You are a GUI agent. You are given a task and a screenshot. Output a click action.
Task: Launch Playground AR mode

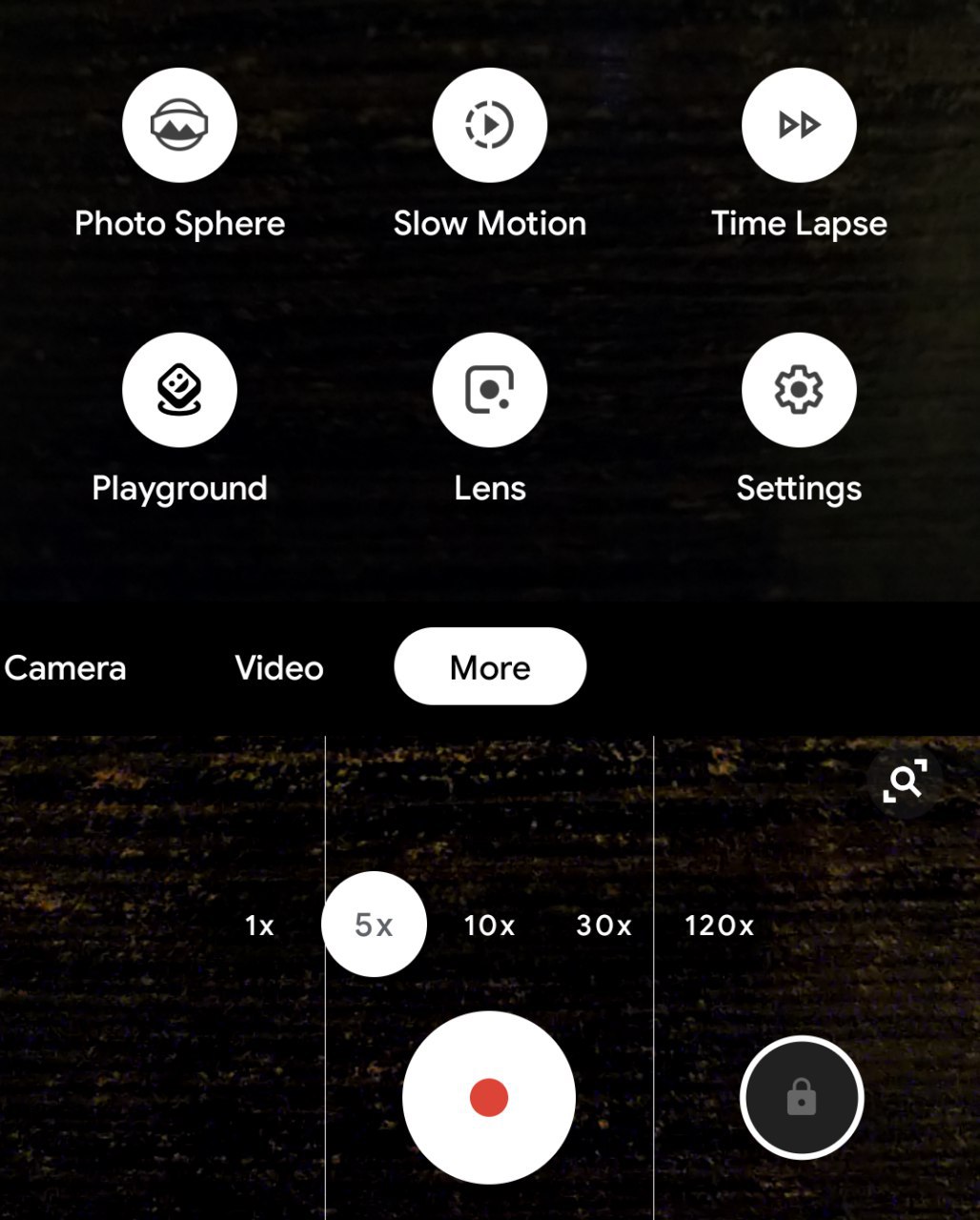pyautogui.click(x=179, y=390)
